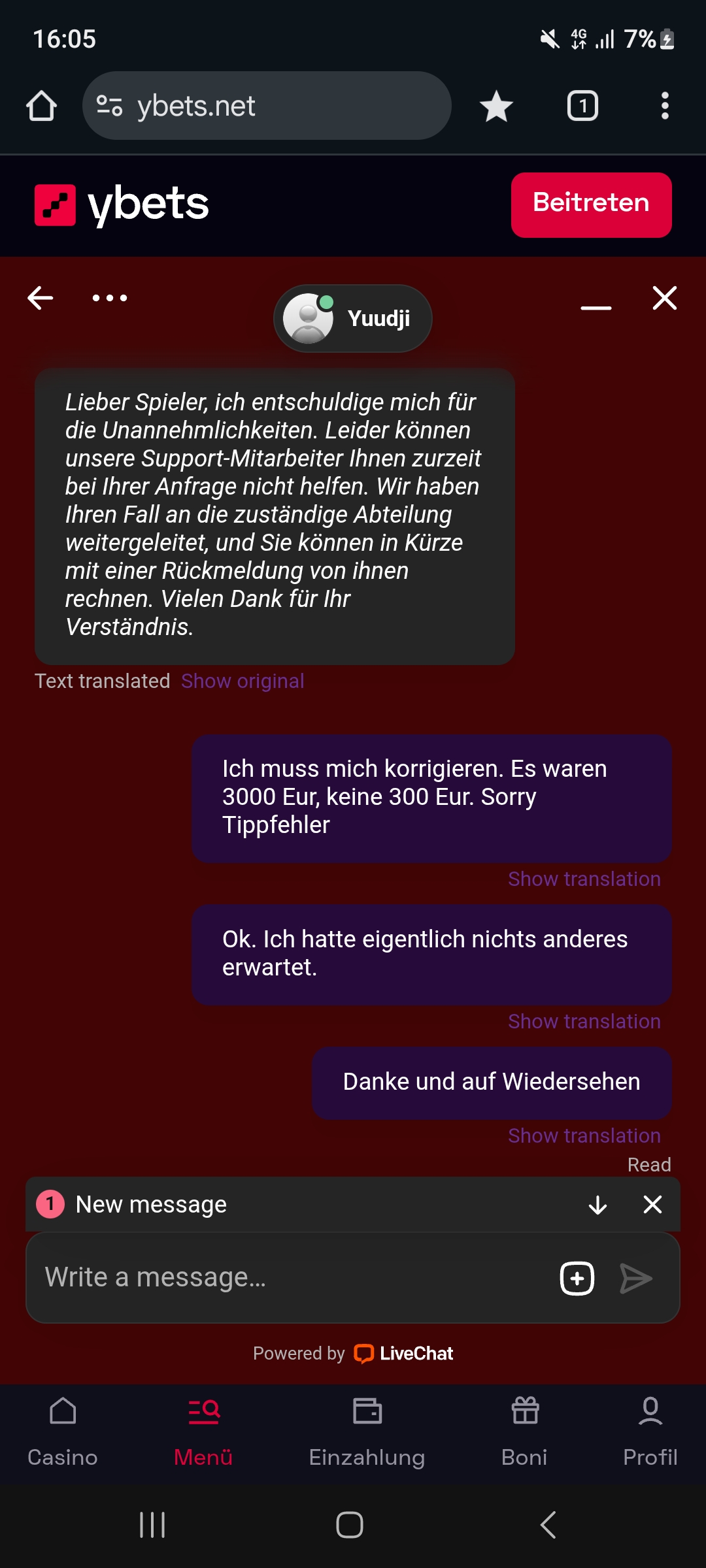Tap the Beitreten button

pos(591,204)
